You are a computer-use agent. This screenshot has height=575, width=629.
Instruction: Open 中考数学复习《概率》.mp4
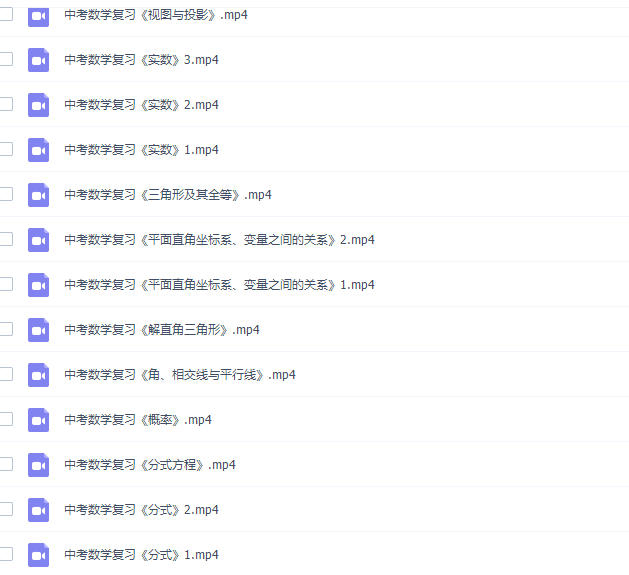click(x=137, y=420)
